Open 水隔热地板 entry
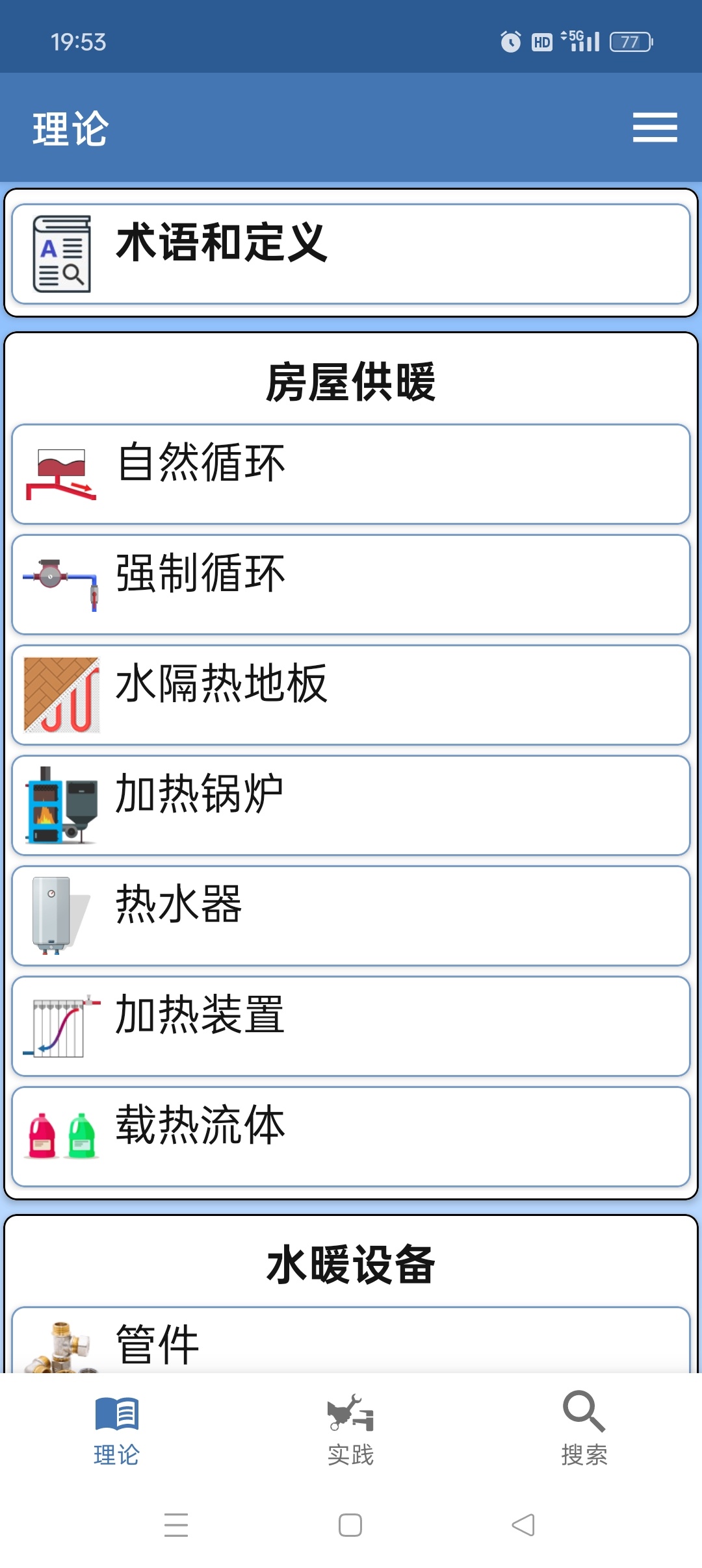Viewport: 702px width, 1568px height. coord(351,695)
